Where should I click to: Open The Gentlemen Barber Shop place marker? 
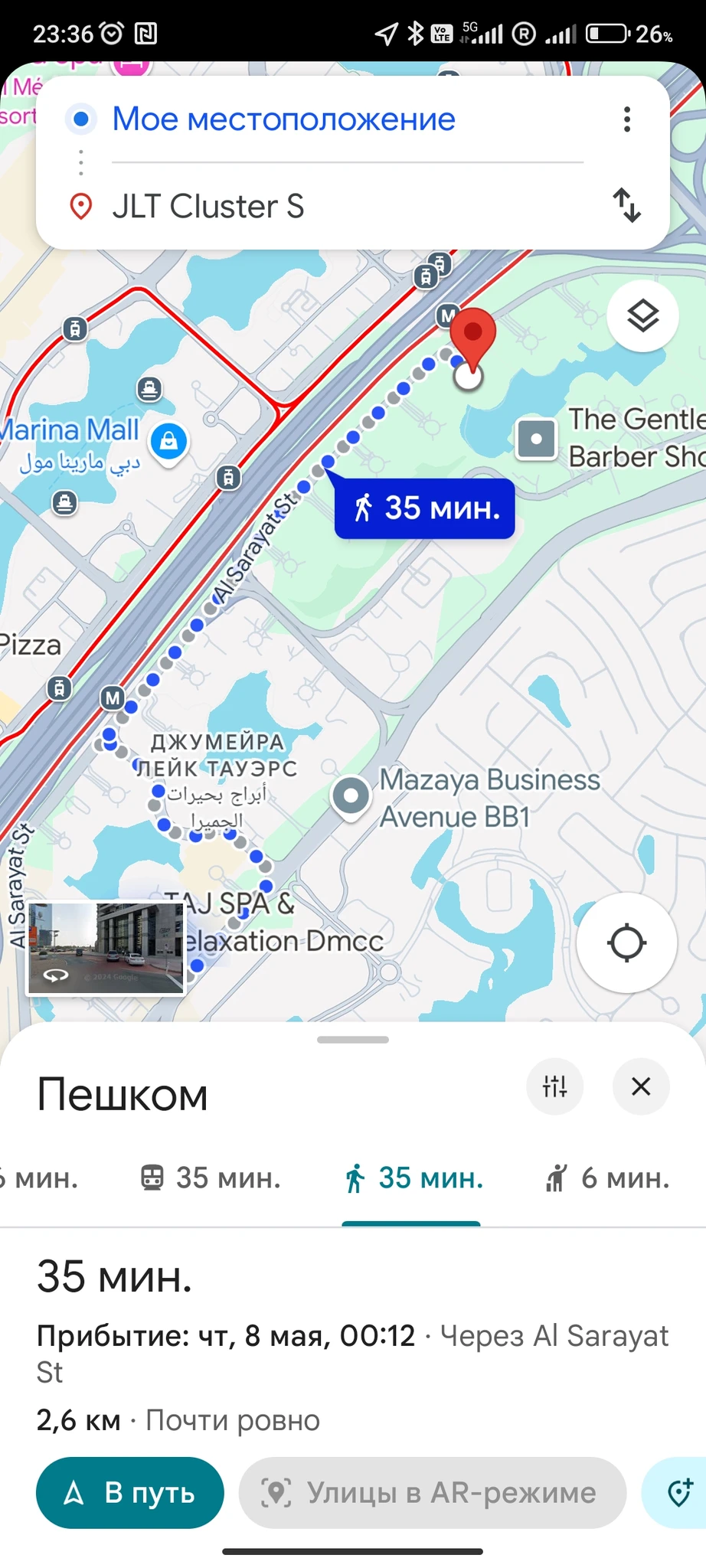coord(536,439)
